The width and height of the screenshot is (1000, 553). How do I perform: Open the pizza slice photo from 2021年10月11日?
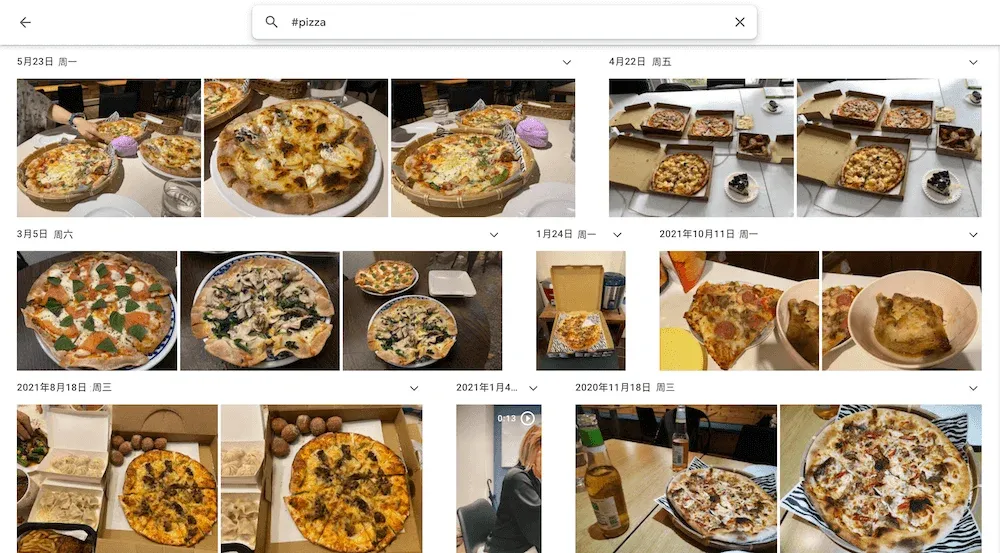point(738,310)
